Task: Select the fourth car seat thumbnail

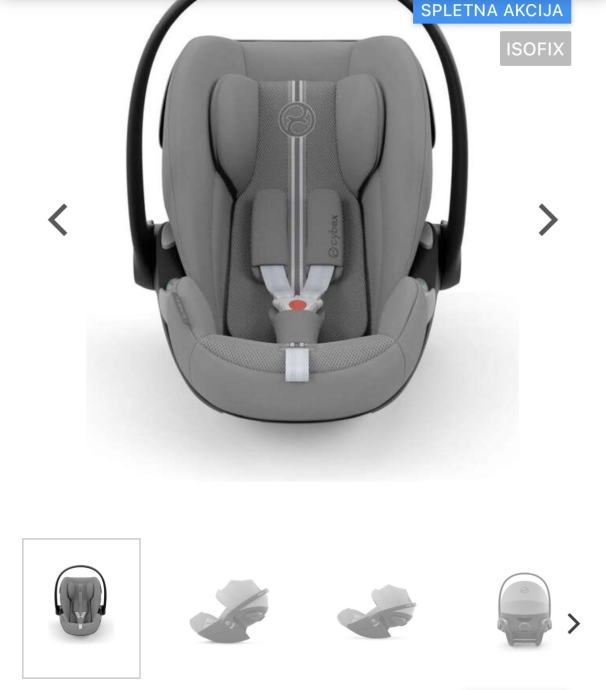Action: coord(524,609)
